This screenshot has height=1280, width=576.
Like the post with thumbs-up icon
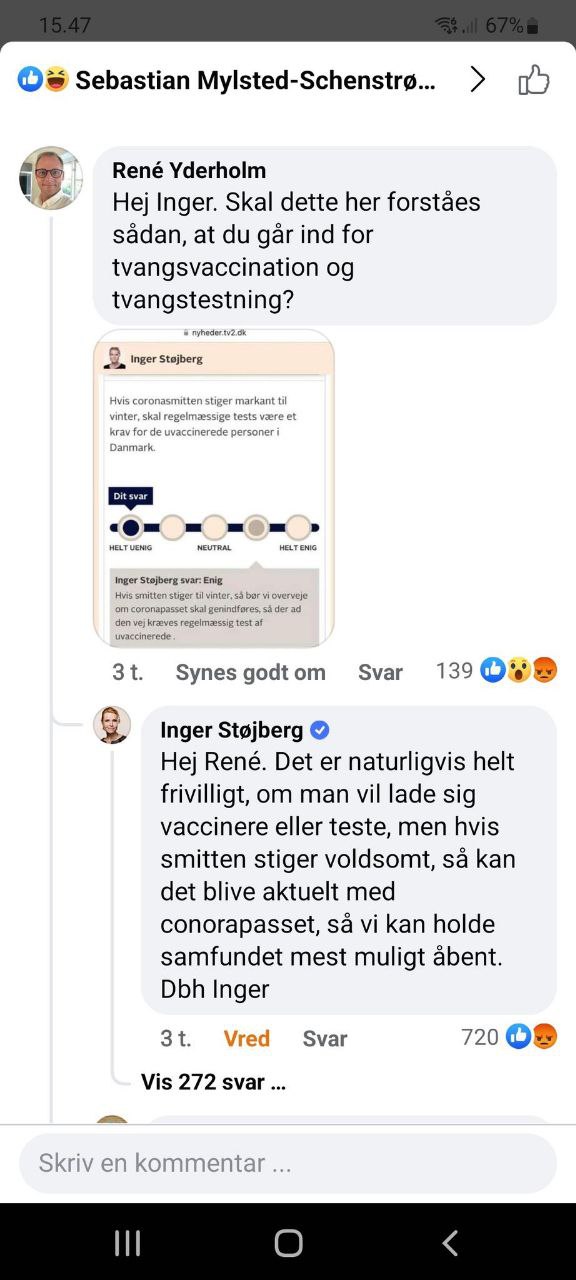[x=534, y=80]
